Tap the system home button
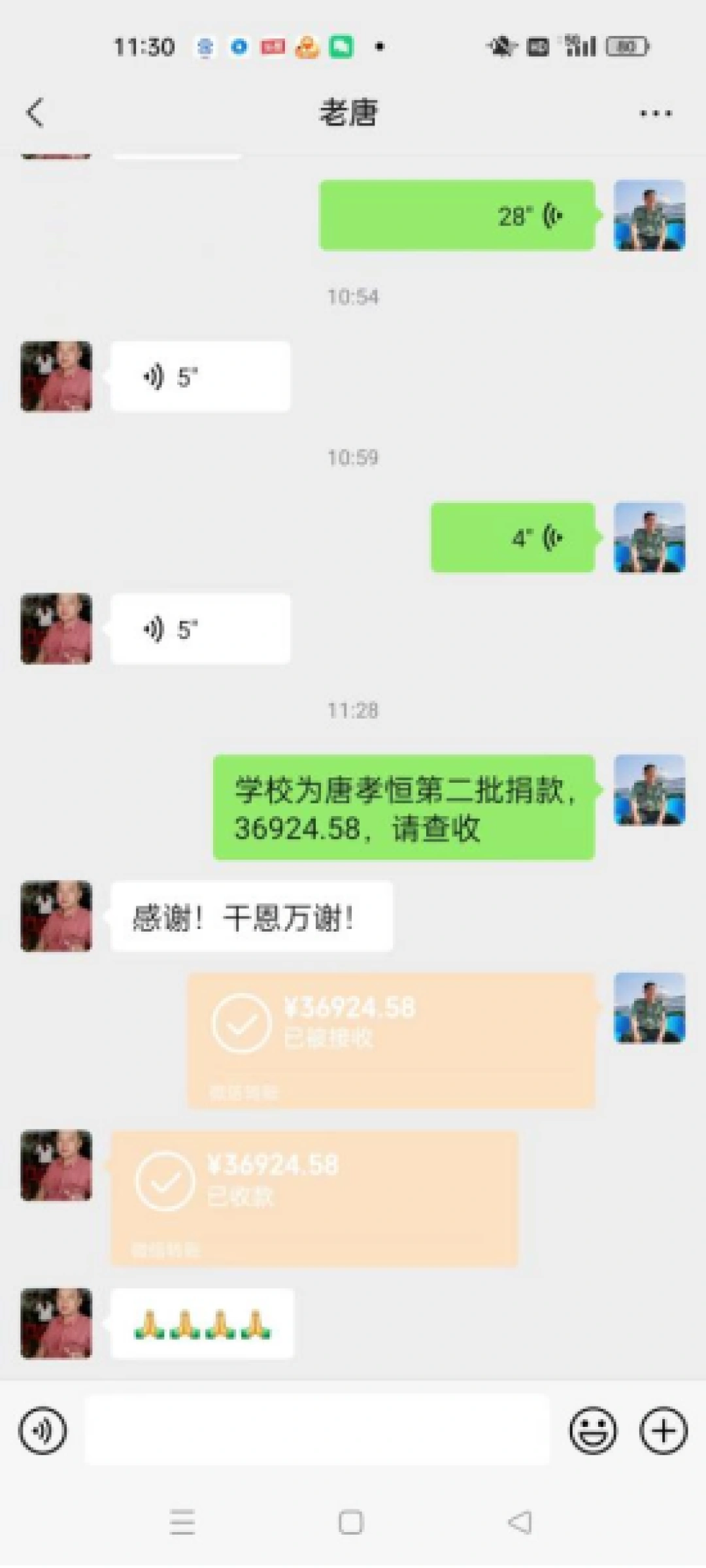Viewport: 706px width, 1568px height. [351, 1522]
